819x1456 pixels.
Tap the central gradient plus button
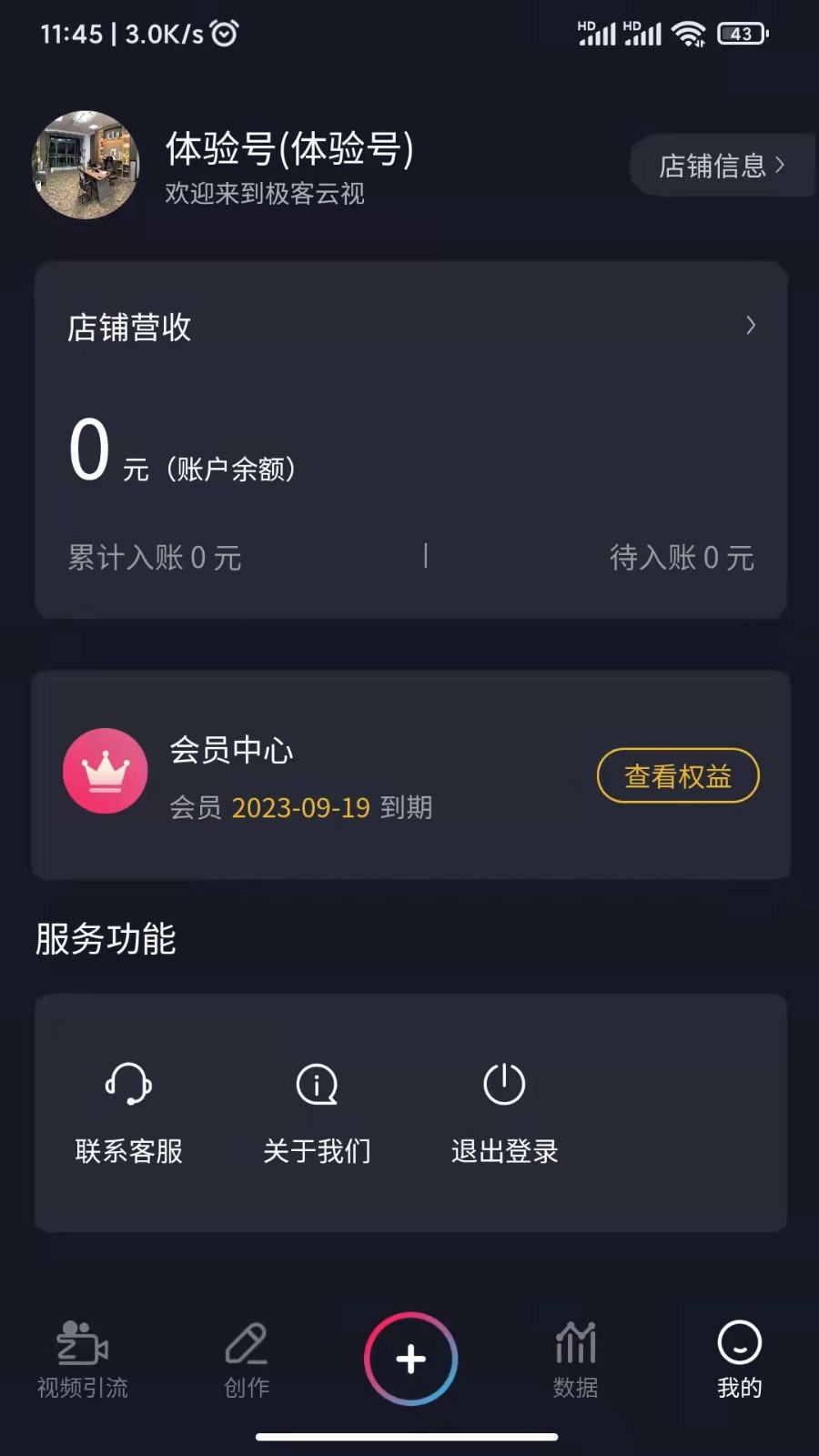(x=409, y=1358)
